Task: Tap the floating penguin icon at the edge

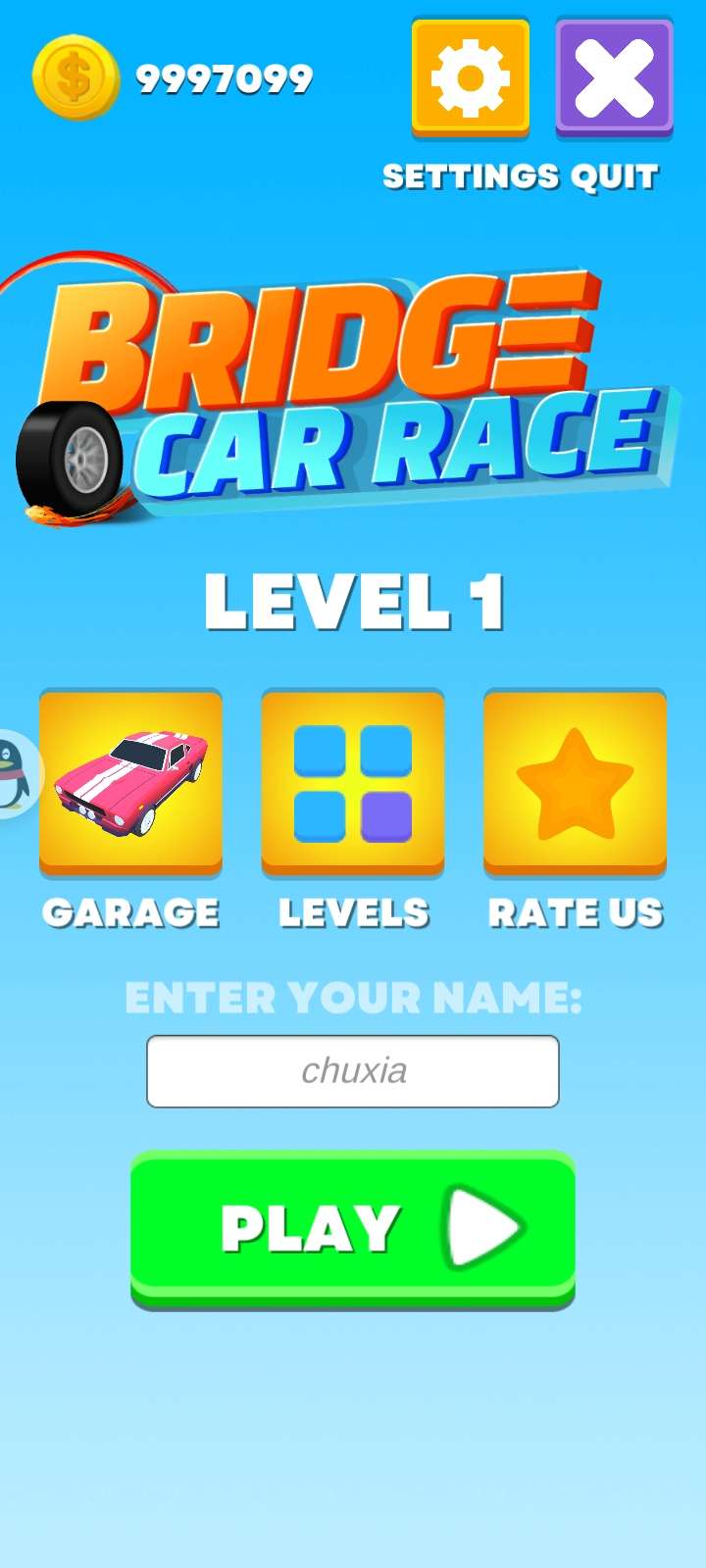Action: [x=14, y=774]
